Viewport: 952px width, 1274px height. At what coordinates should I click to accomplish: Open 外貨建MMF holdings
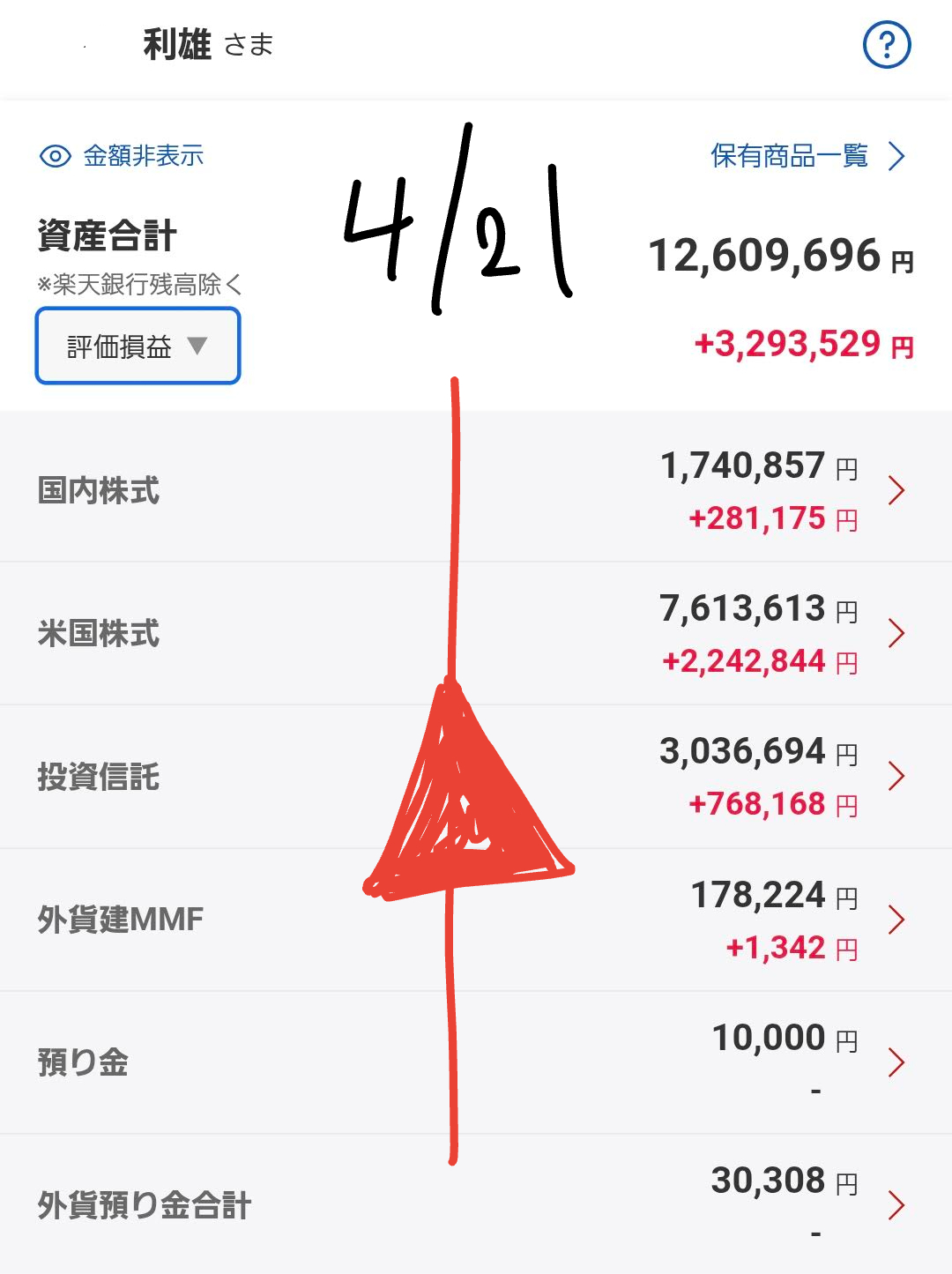click(476, 920)
